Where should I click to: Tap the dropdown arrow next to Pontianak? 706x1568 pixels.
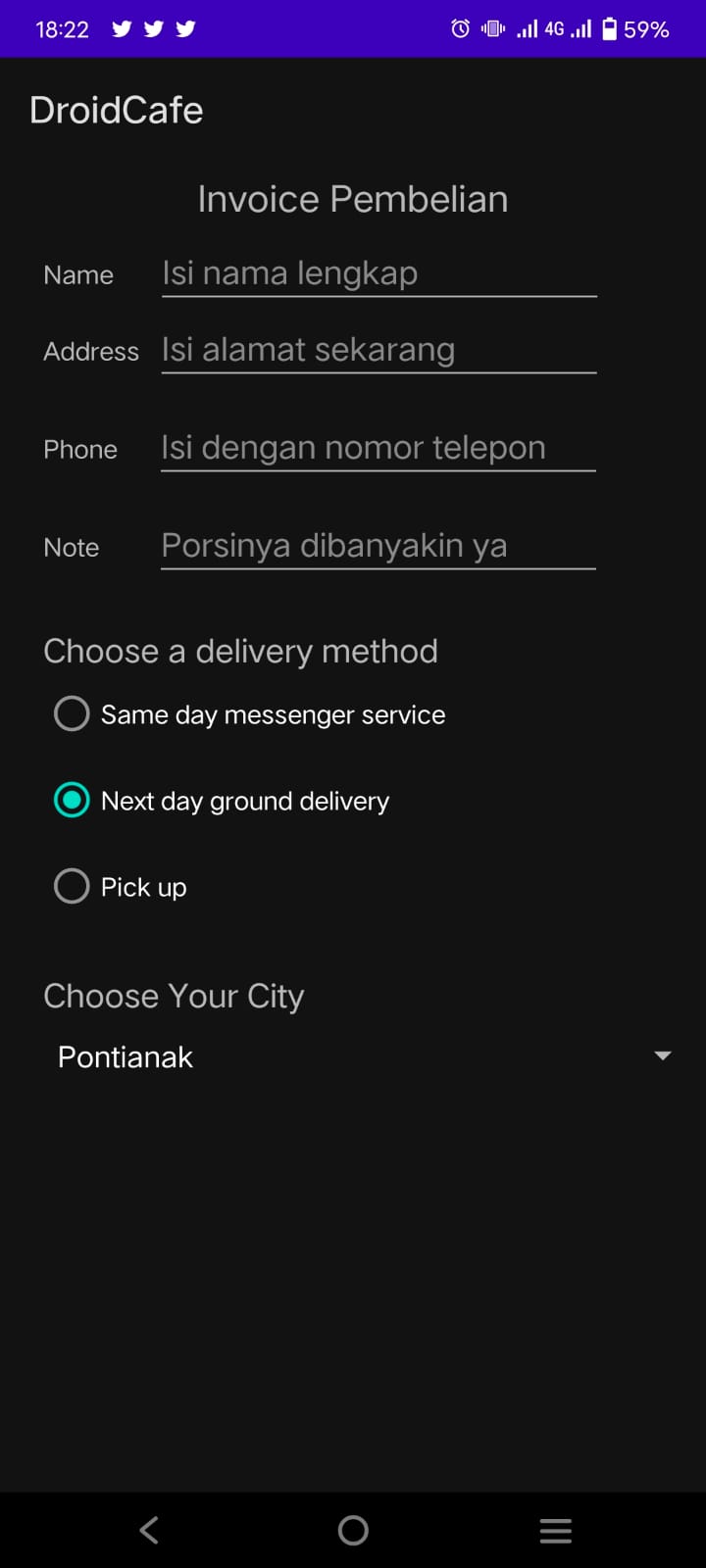pyautogui.click(x=662, y=1055)
